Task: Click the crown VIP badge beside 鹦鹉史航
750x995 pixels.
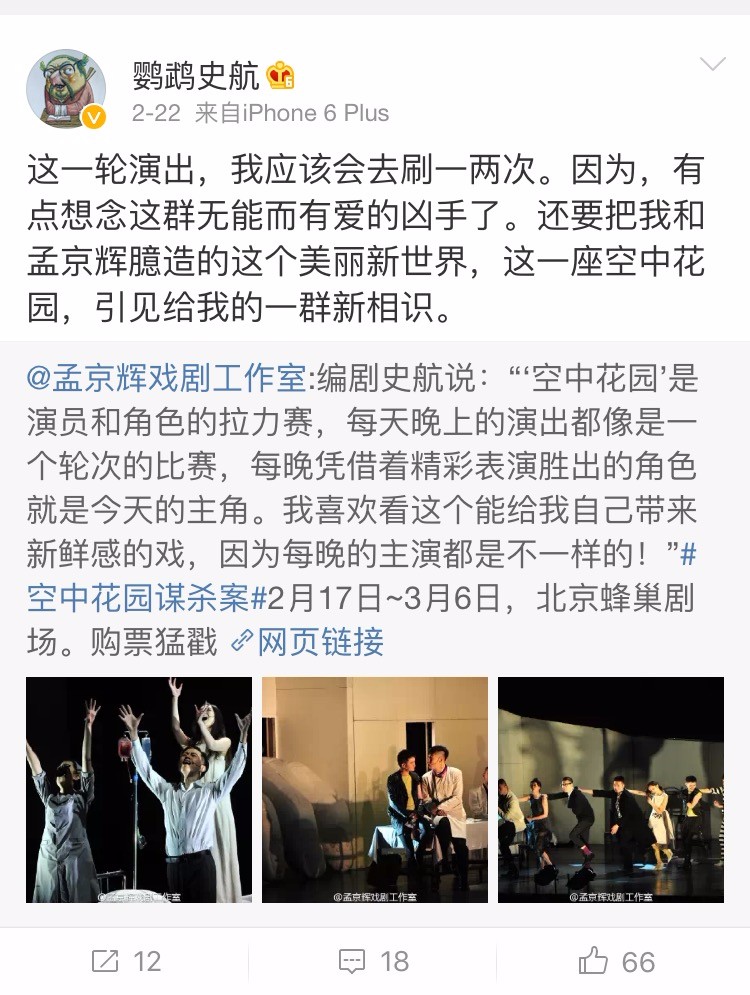Action: [x=281, y=75]
